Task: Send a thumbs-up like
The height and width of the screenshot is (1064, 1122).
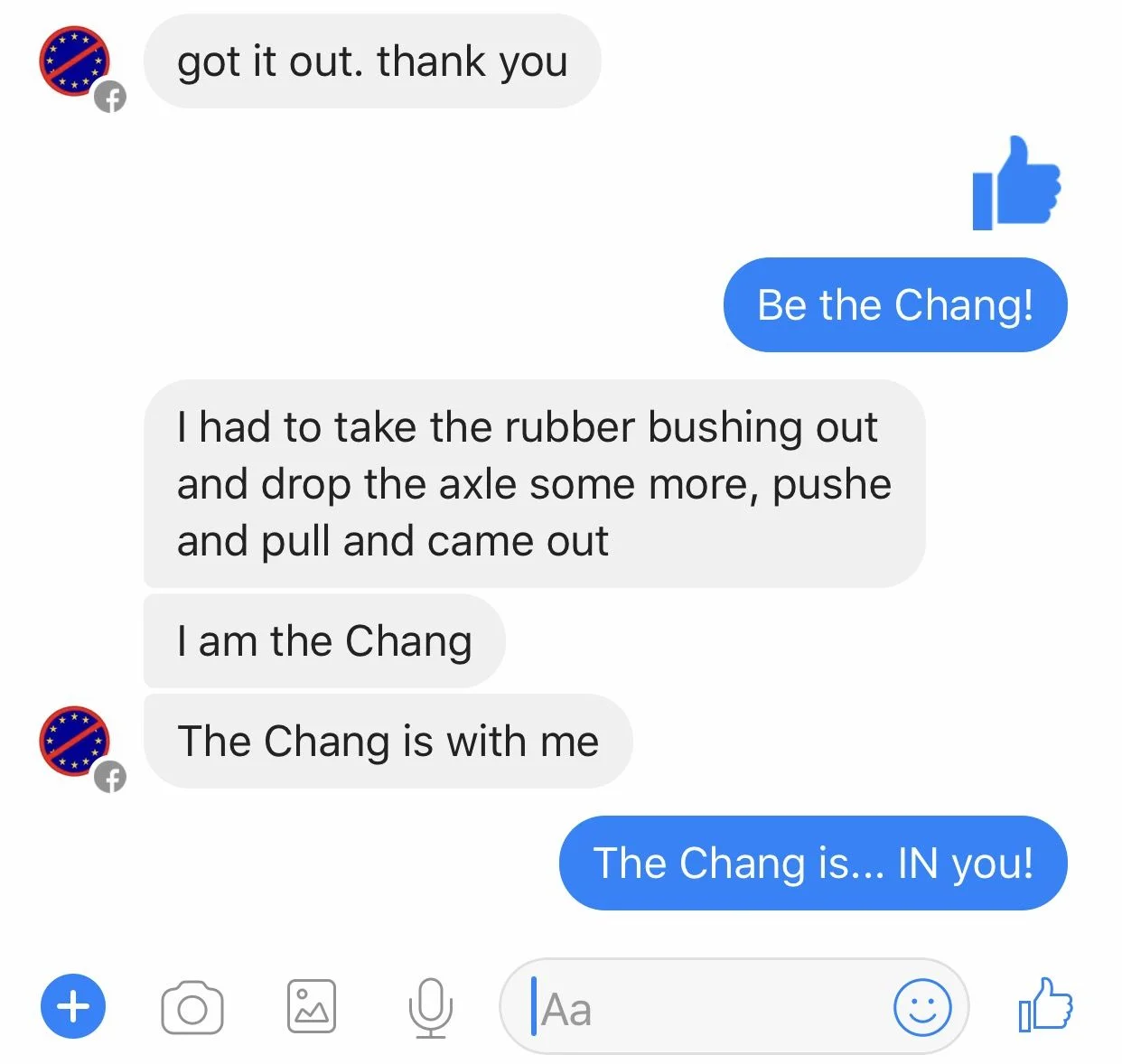Action: 1045,1005
